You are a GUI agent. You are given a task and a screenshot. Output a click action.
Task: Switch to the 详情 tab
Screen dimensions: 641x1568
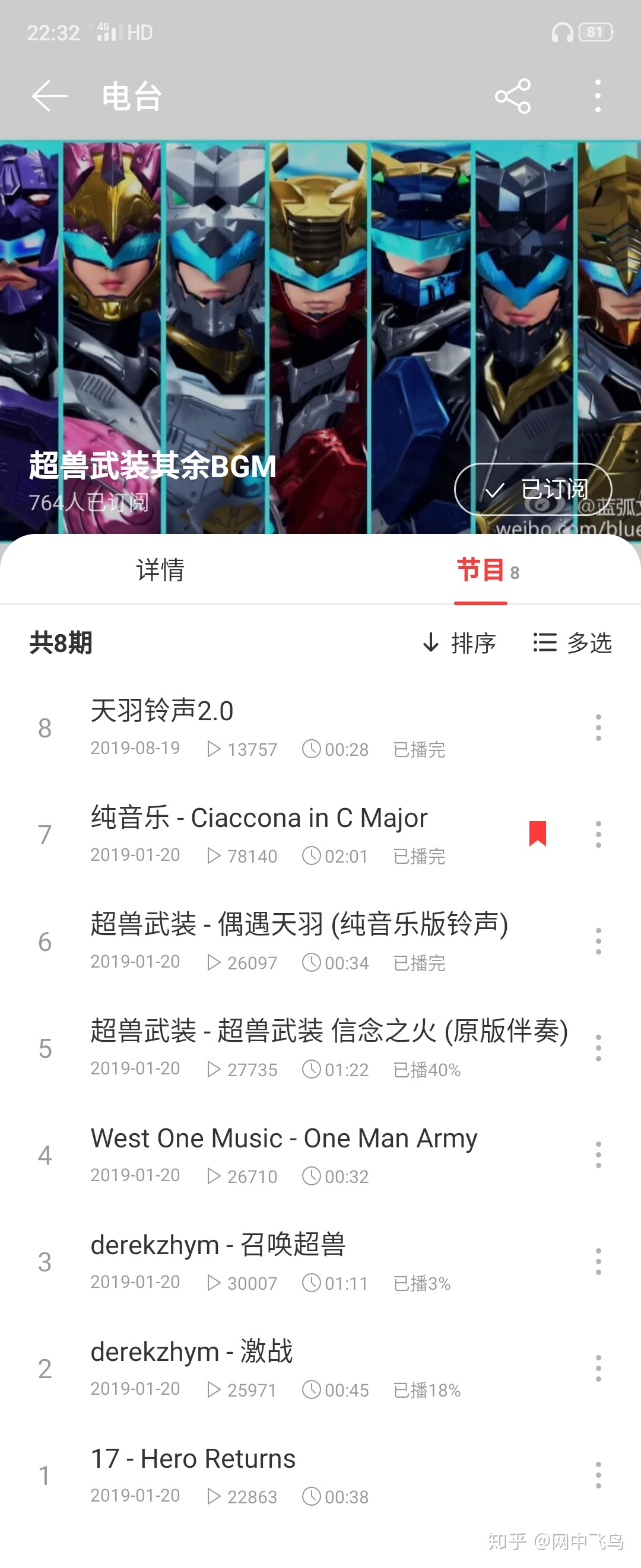click(160, 570)
